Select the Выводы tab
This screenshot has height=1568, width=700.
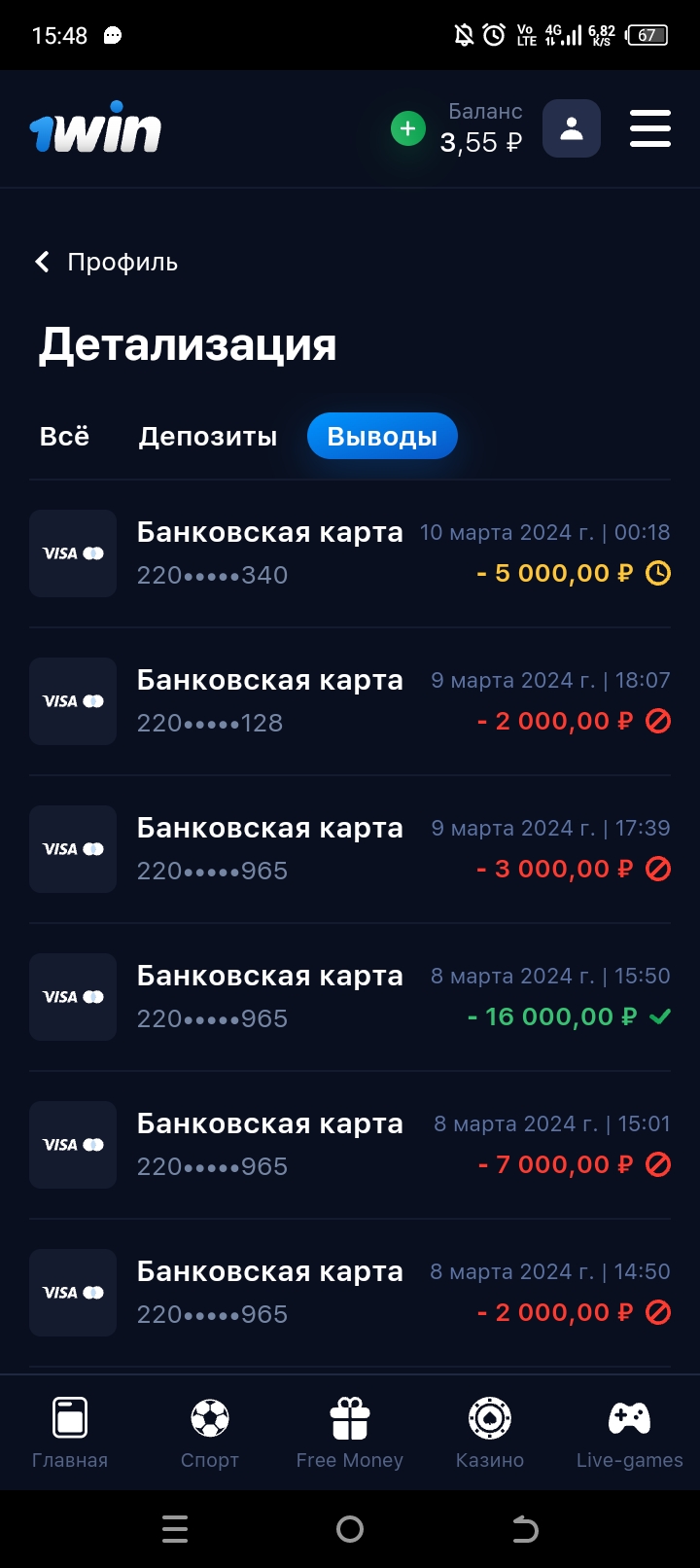point(382,436)
